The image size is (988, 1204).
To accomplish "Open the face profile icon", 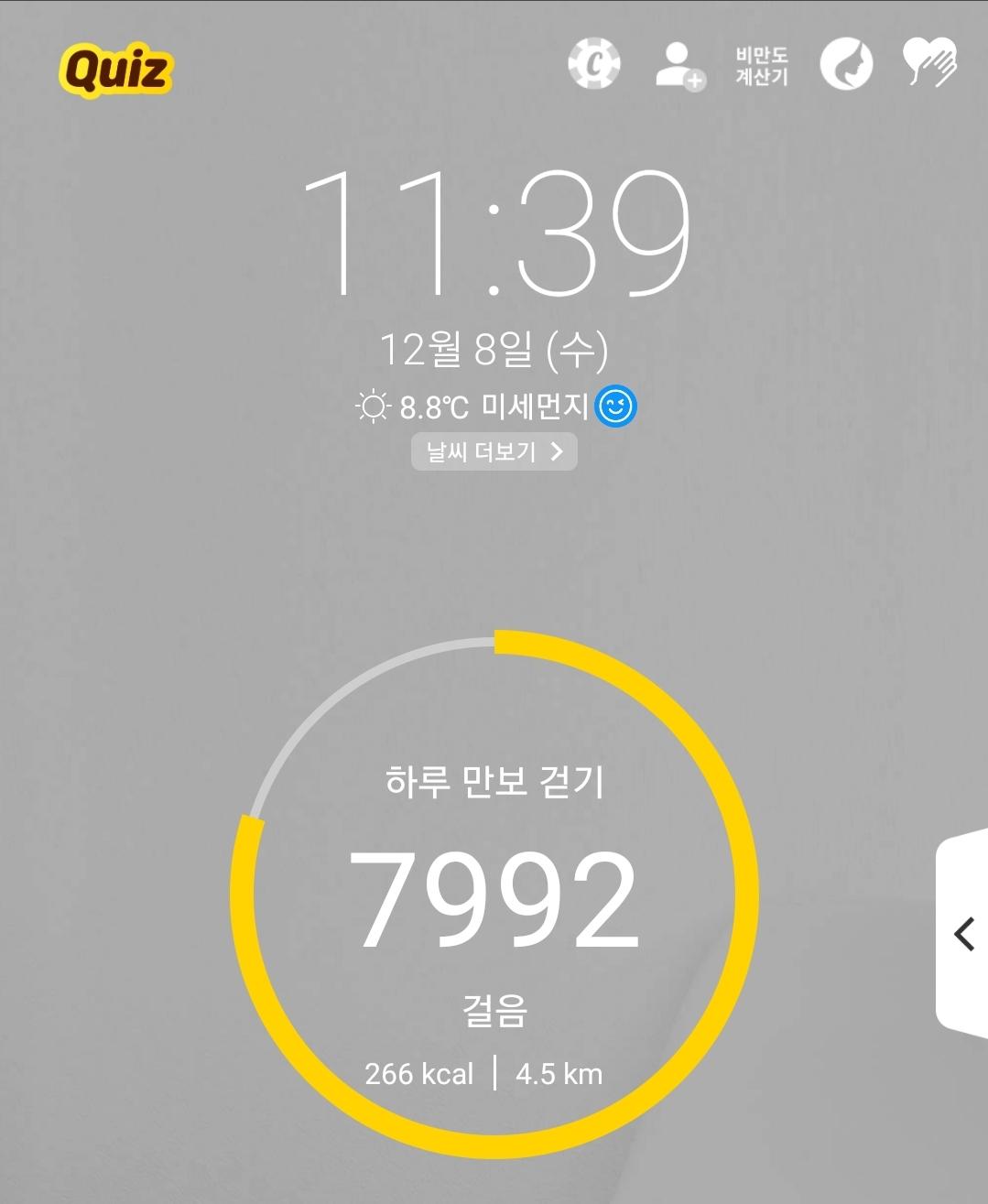I will tap(845, 64).
